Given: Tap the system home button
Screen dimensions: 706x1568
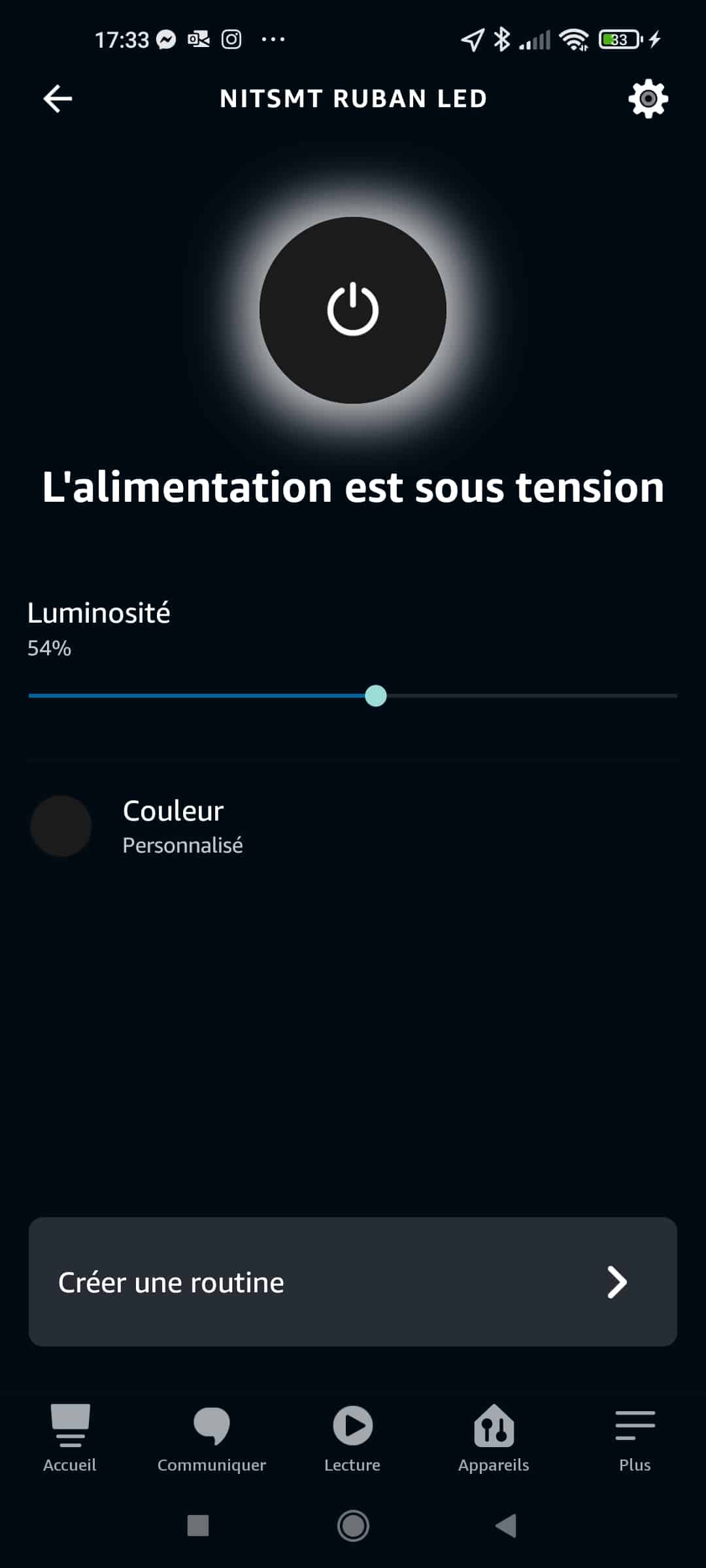Looking at the screenshot, I should (353, 1526).
